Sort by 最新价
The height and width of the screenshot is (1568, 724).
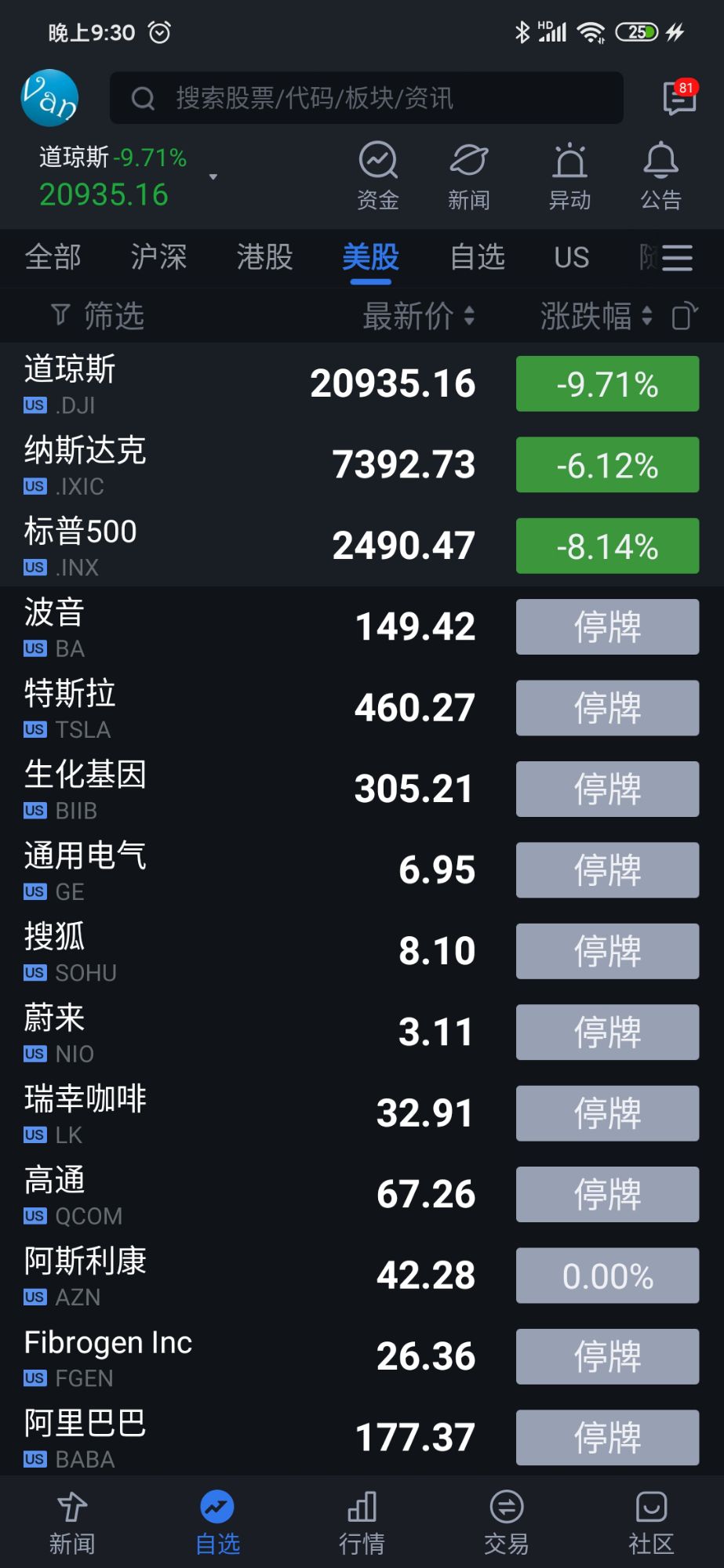418,316
